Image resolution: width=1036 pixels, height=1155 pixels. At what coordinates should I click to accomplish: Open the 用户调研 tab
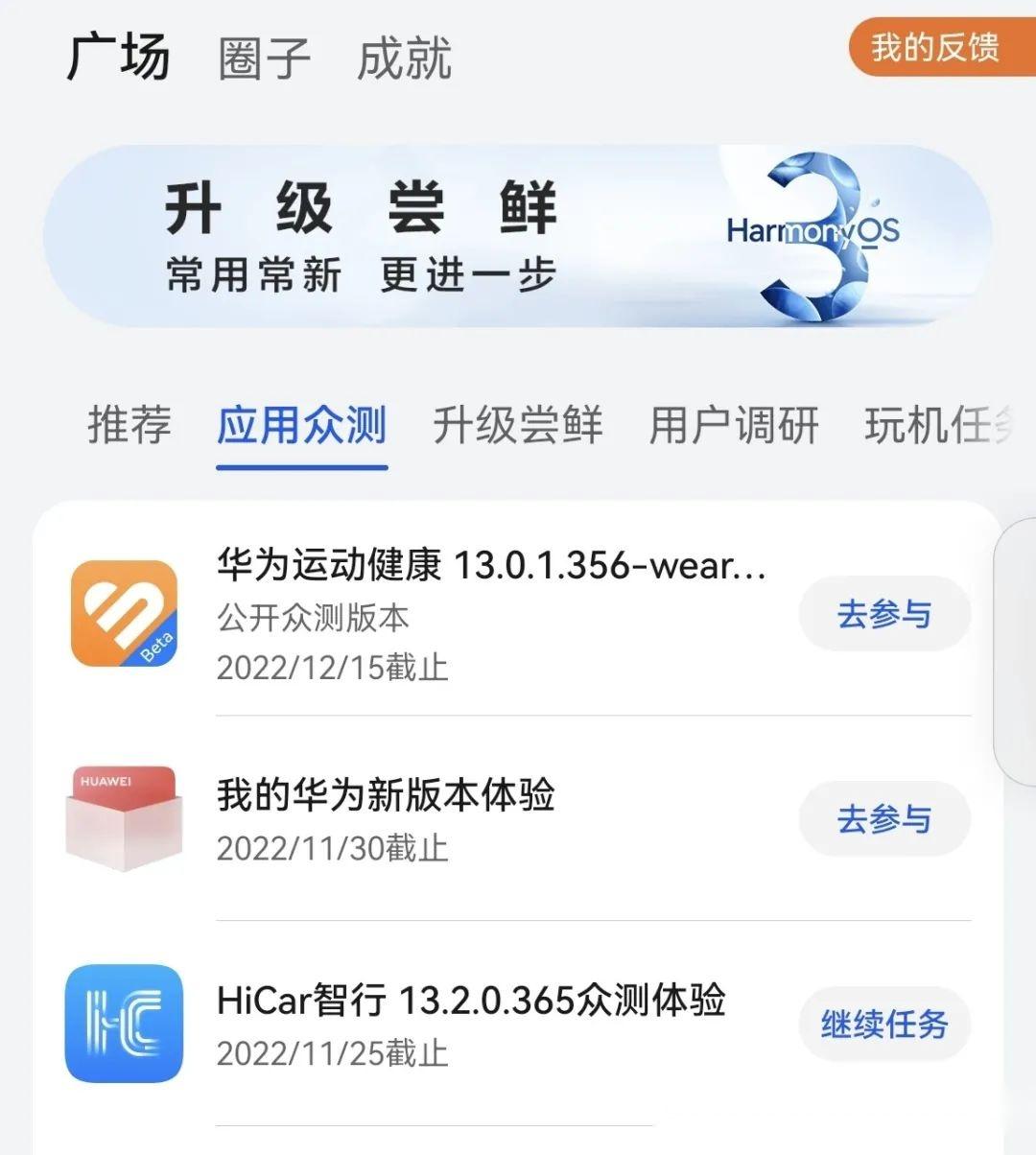coord(736,425)
